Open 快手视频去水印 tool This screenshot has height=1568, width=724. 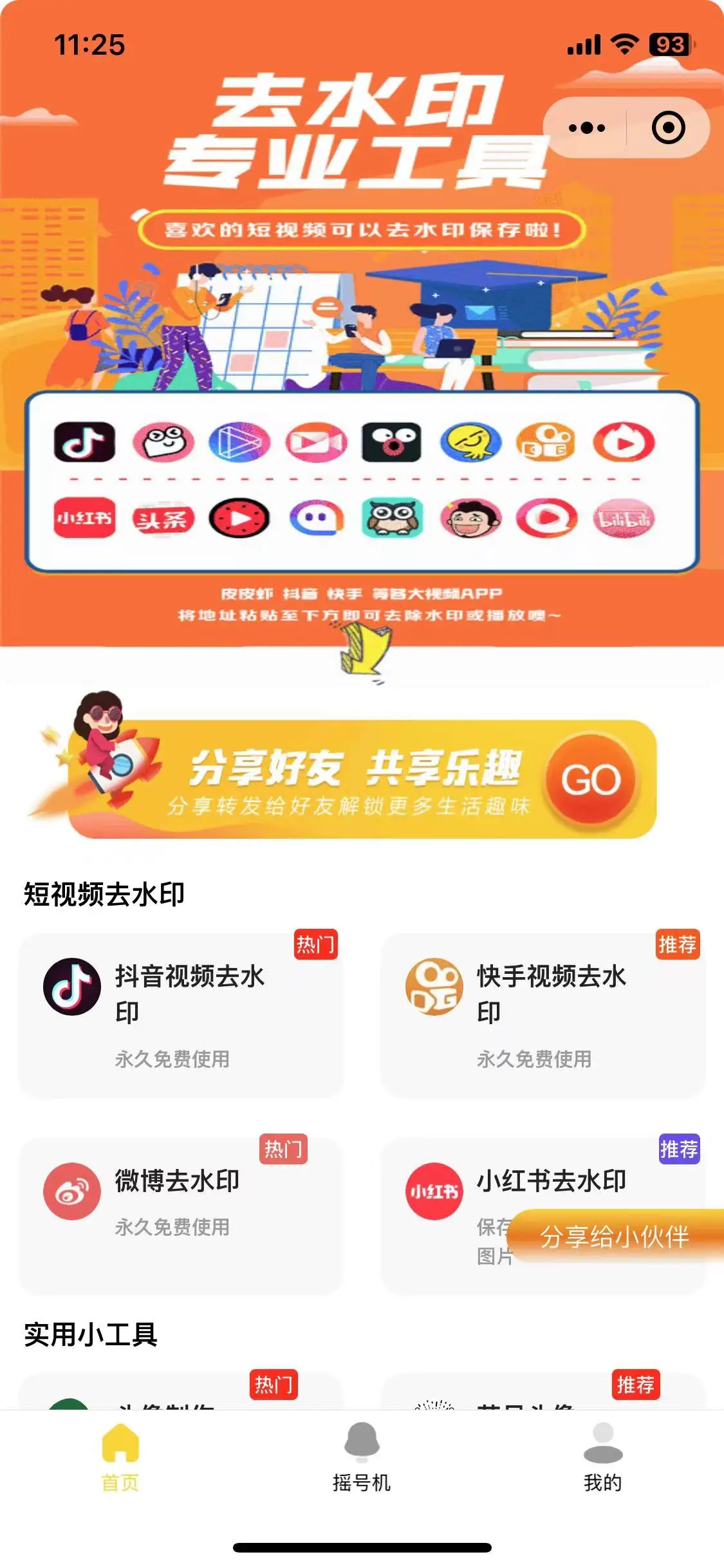(x=543, y=1014)
